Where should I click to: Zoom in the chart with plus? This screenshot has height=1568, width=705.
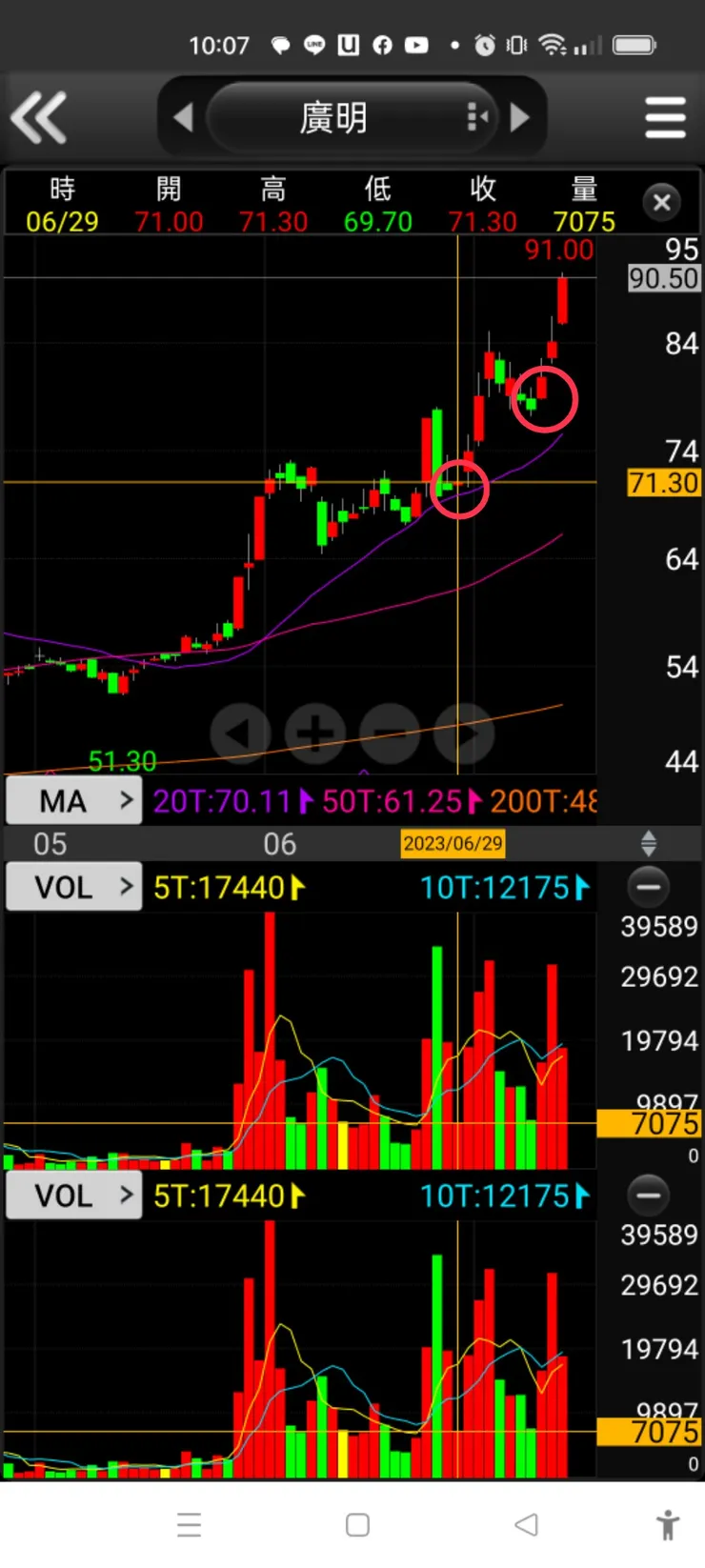click(x=314, y=734)
